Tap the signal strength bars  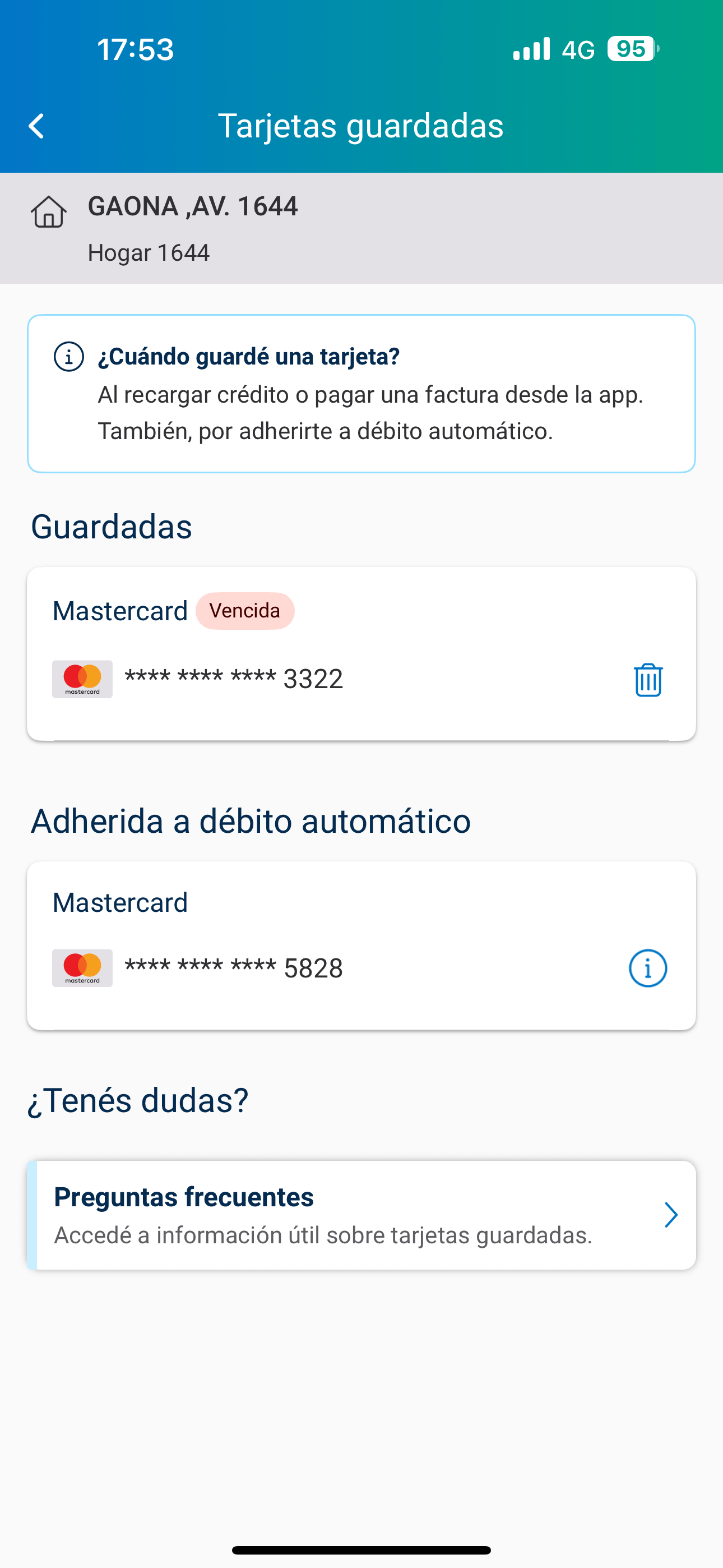[x=531, y=49]
